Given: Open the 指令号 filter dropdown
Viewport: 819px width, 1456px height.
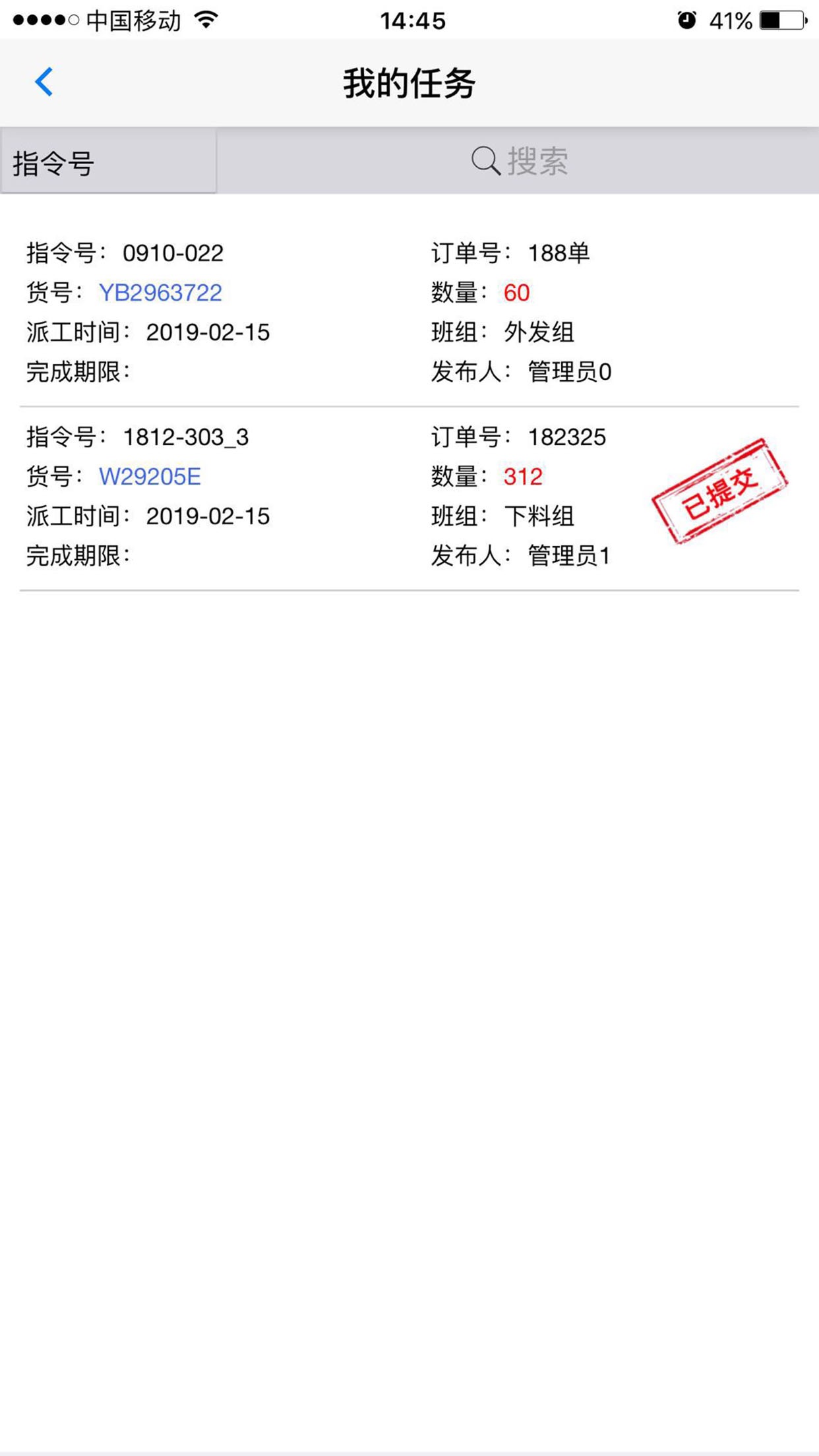Looking at the screenshot, I should [x=108, y=162].
